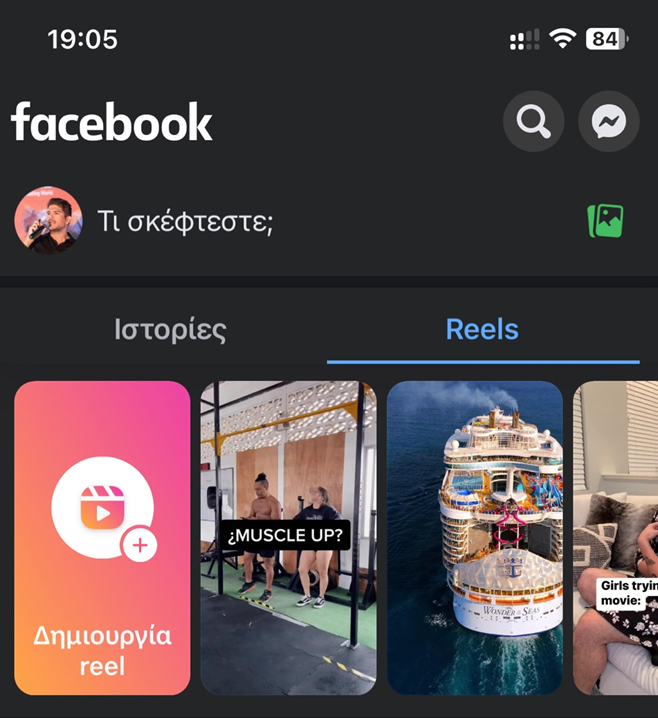Add a photo to a new post
The width and height of the screenshot is (658, 718).
[605, 221]
